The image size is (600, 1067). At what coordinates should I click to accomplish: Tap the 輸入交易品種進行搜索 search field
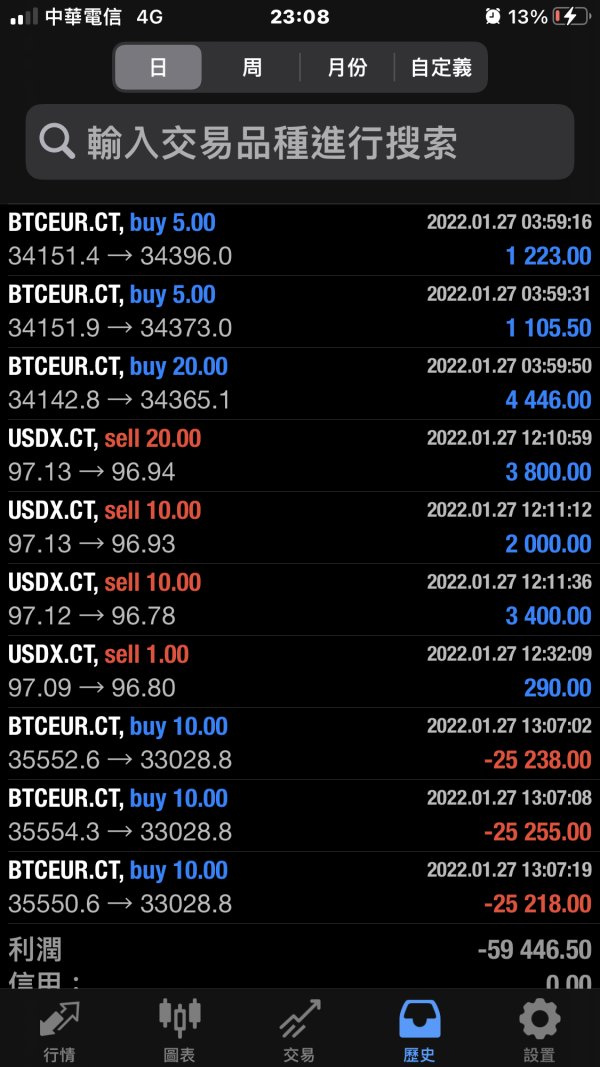(x=300, y=143)
